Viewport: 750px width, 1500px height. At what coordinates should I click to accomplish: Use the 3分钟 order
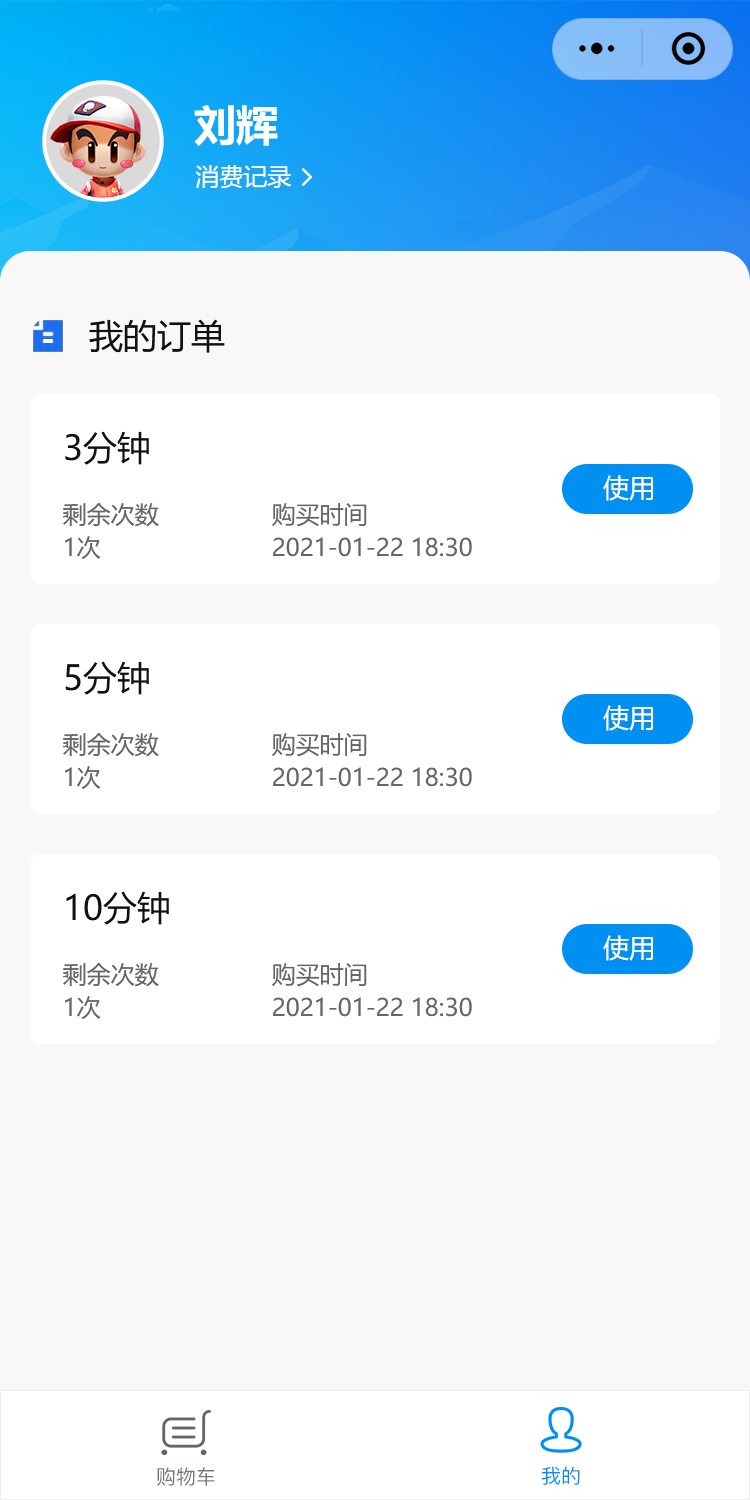(627, 489)
